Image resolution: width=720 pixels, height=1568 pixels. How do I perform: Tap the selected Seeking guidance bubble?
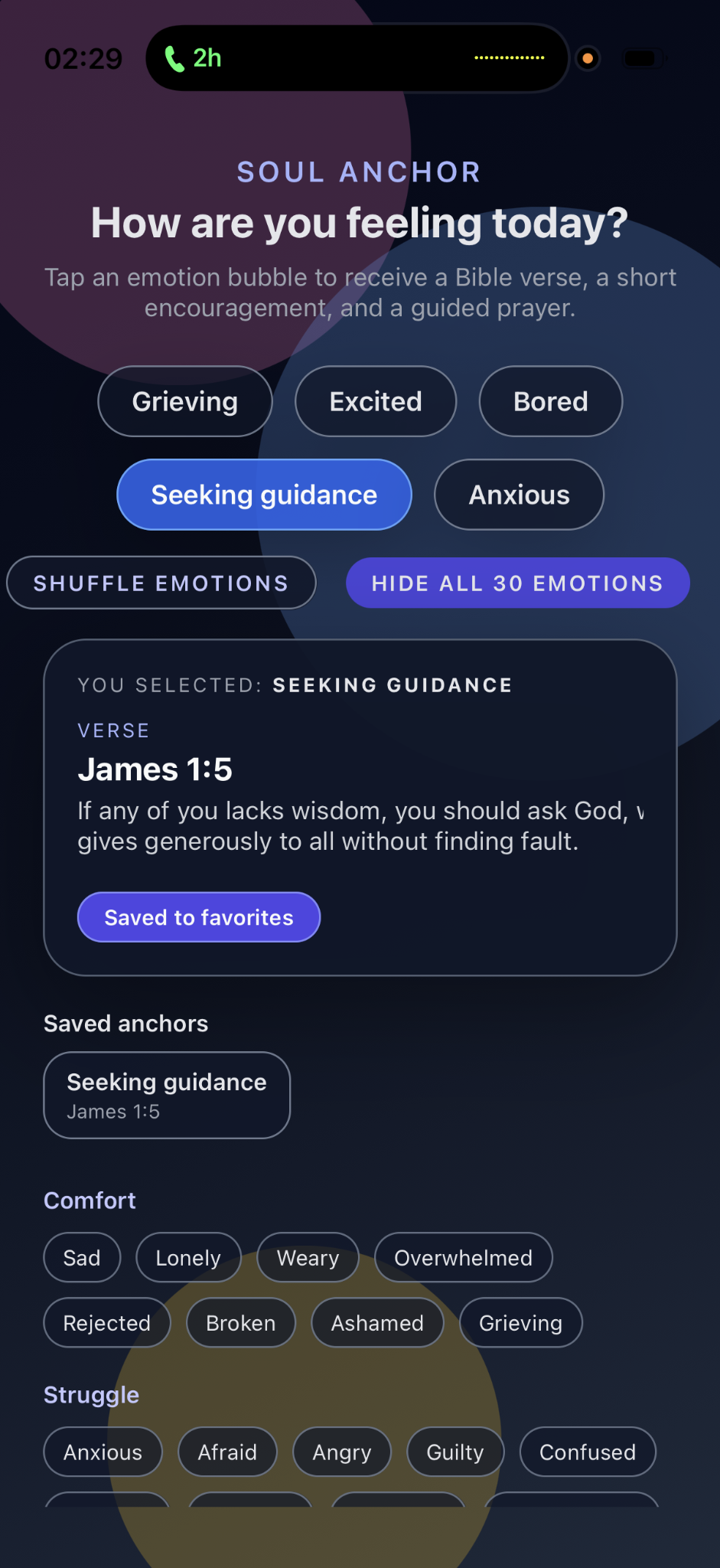pos(264,495)
